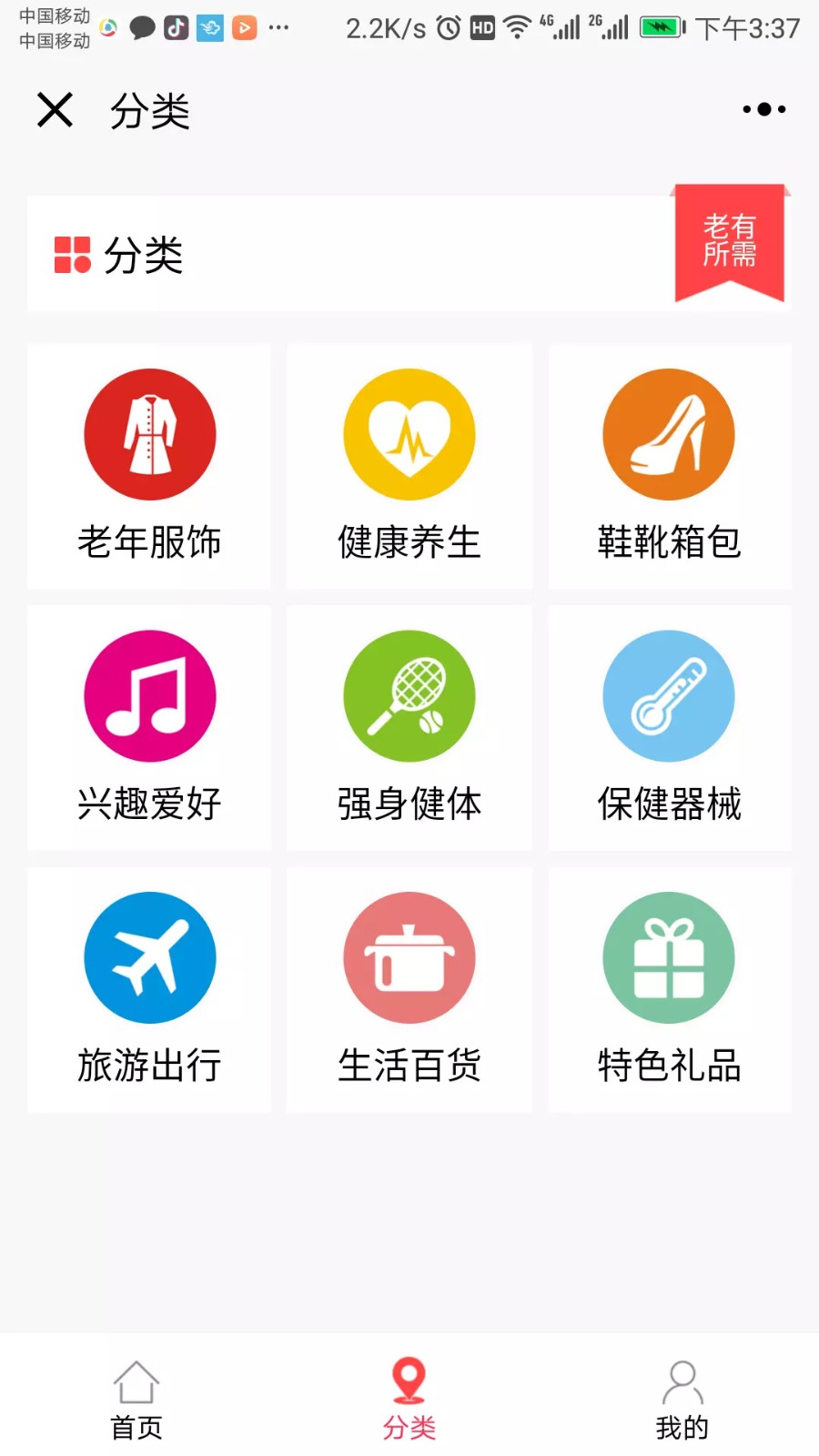
Task: Browse the 兴趣爱好 category
Action: [149, 728]
